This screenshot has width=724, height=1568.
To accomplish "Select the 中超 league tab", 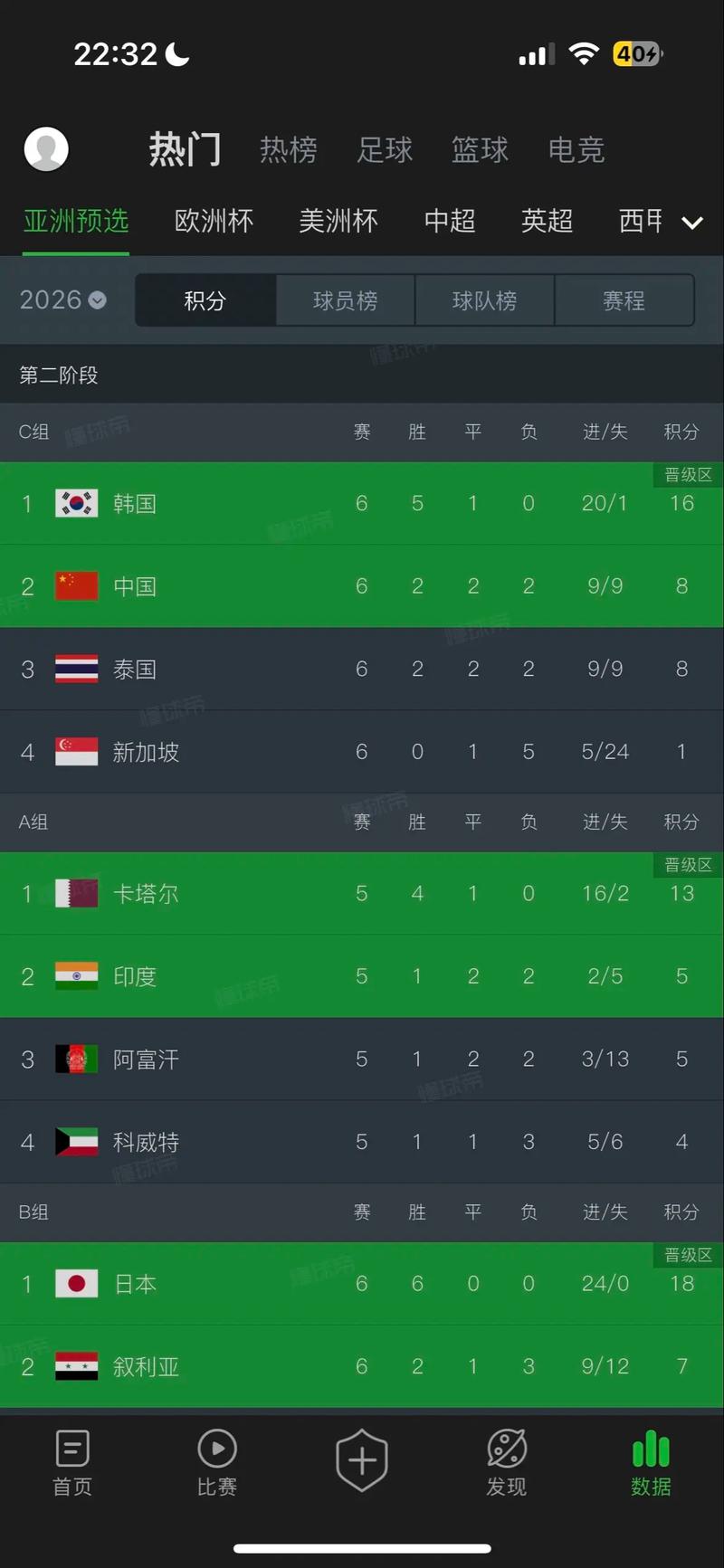I will [450, 221].
